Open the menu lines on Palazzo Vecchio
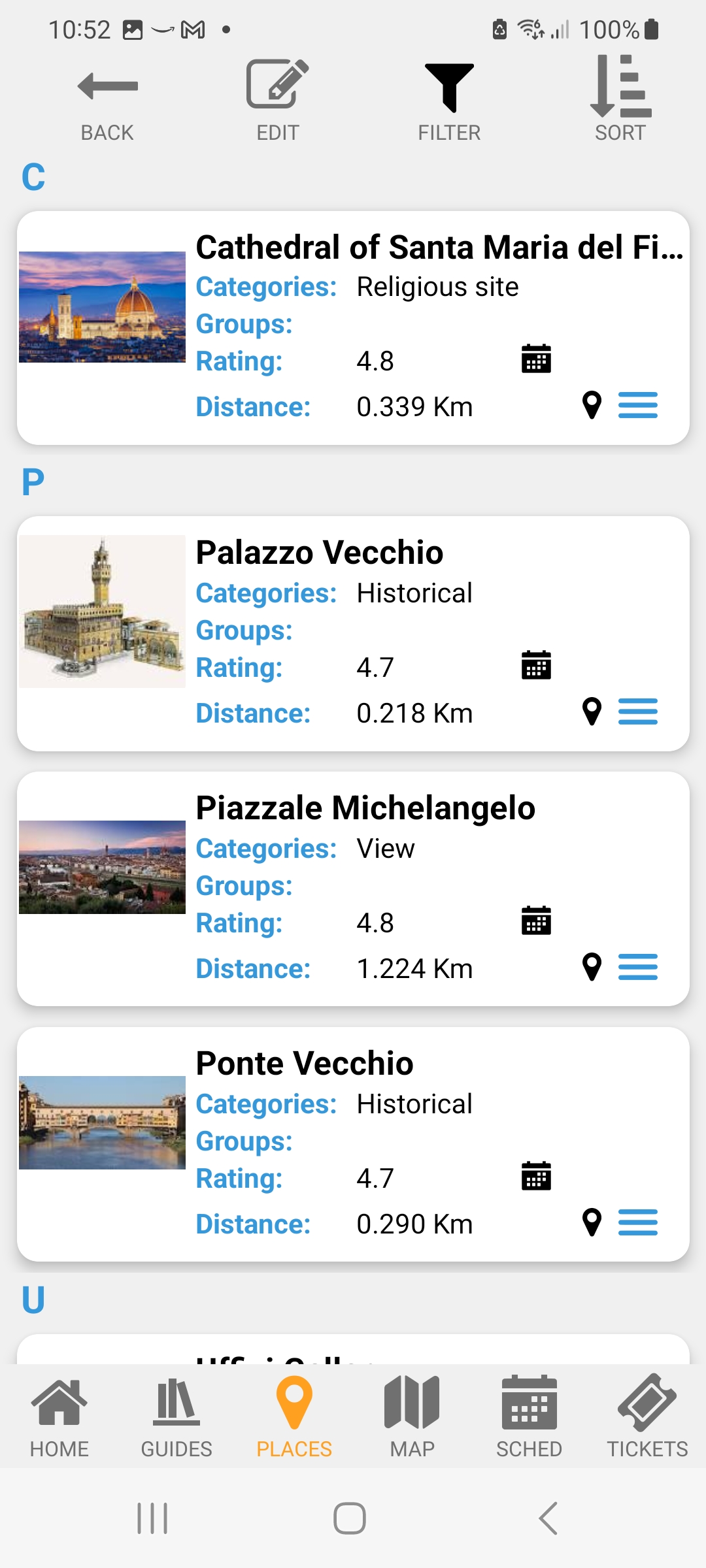Screen dimensions: 706x1568 [638, 711]
